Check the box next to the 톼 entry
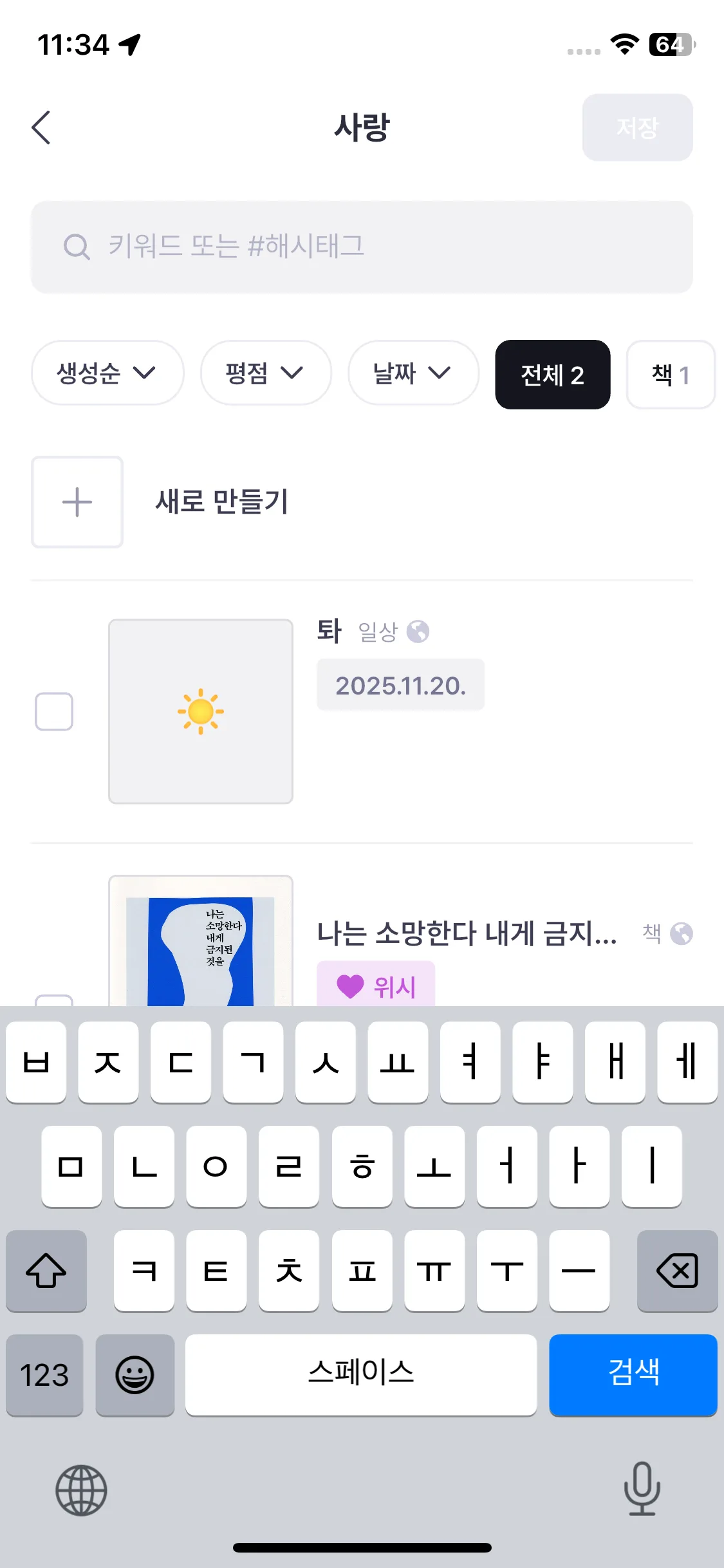Screen dimensions: 724x1568 (54, 711)
